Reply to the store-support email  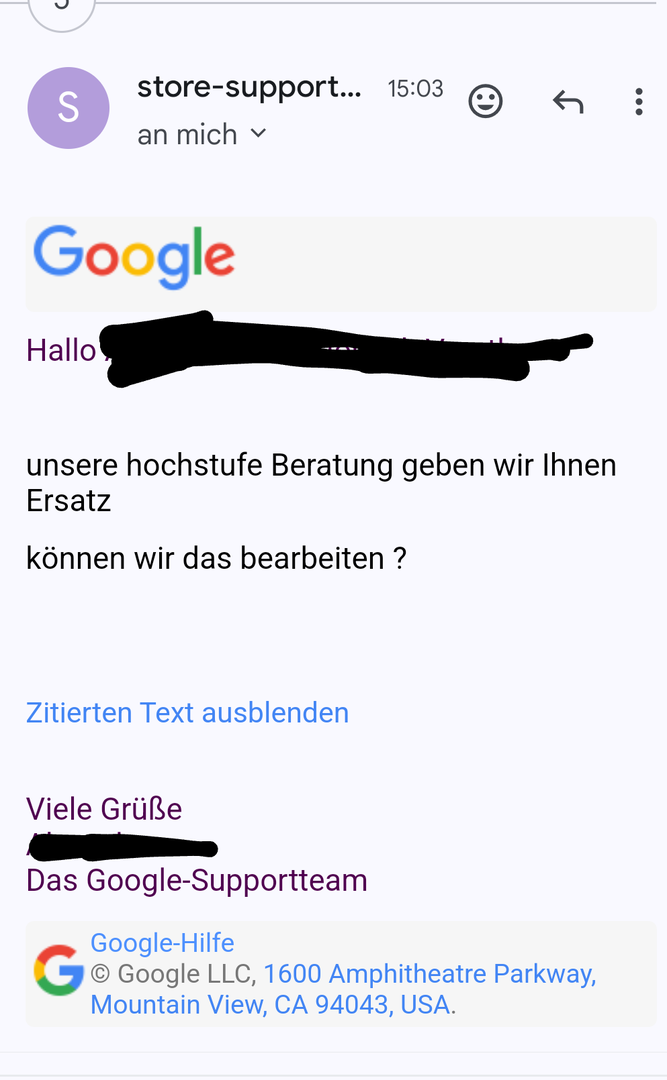[x=567, y=101]
